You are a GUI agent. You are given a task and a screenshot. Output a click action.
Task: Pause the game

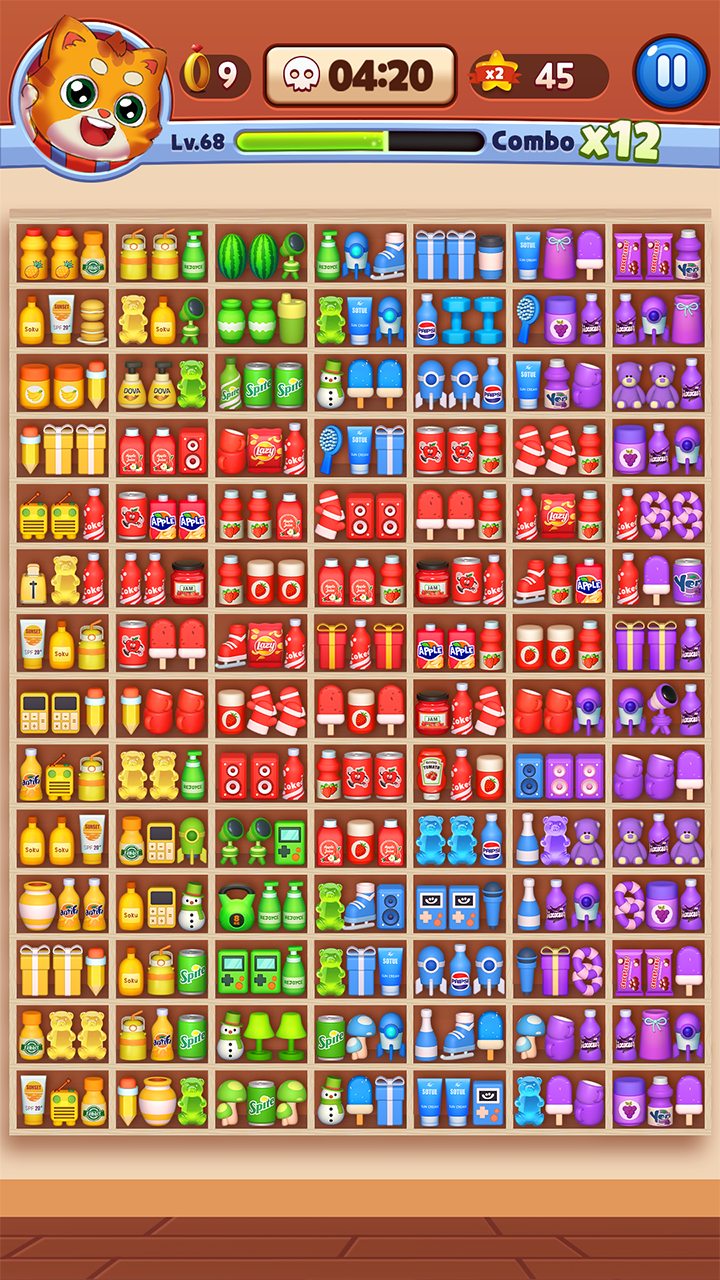(x=671, y=73)
